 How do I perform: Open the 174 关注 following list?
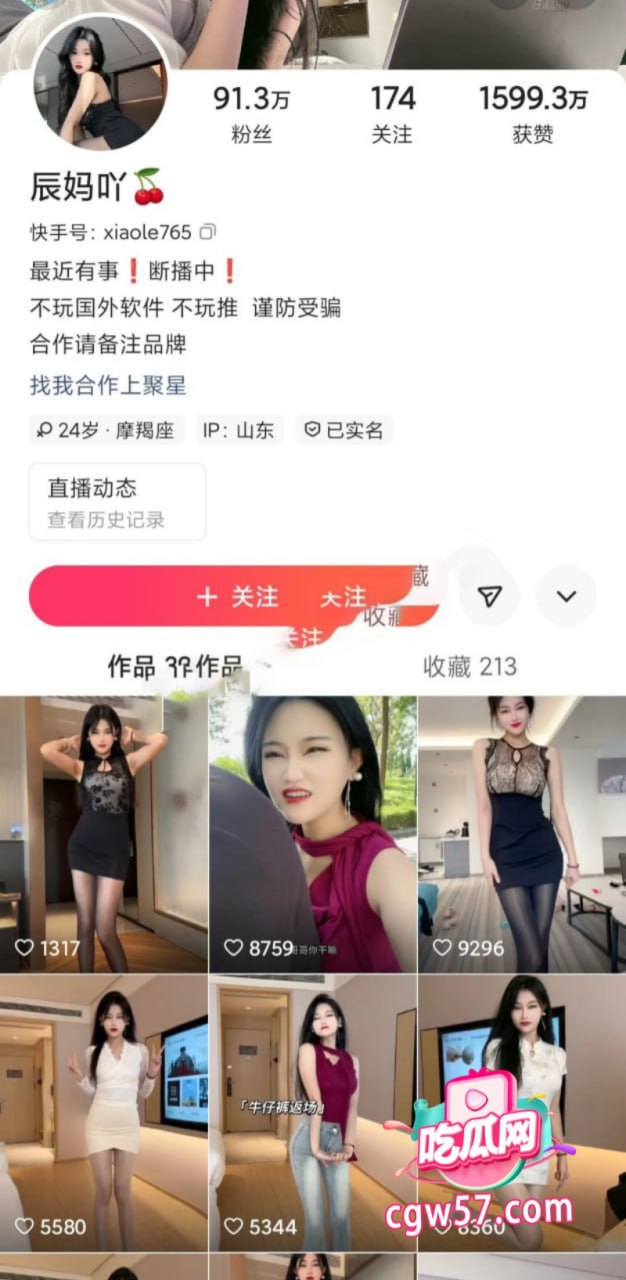pyautogui.click(x=392, y=115)
